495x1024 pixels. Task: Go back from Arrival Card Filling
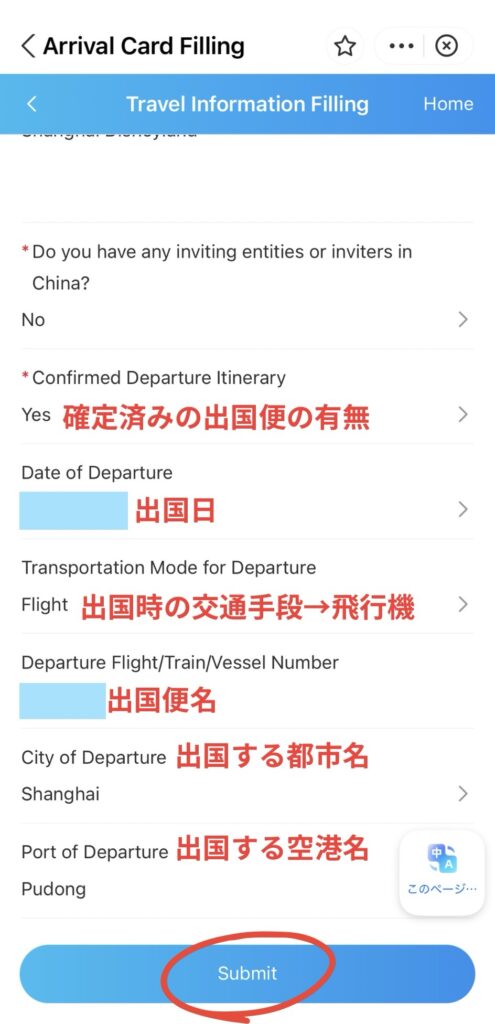pyautogui.click(x=28, y=46)
